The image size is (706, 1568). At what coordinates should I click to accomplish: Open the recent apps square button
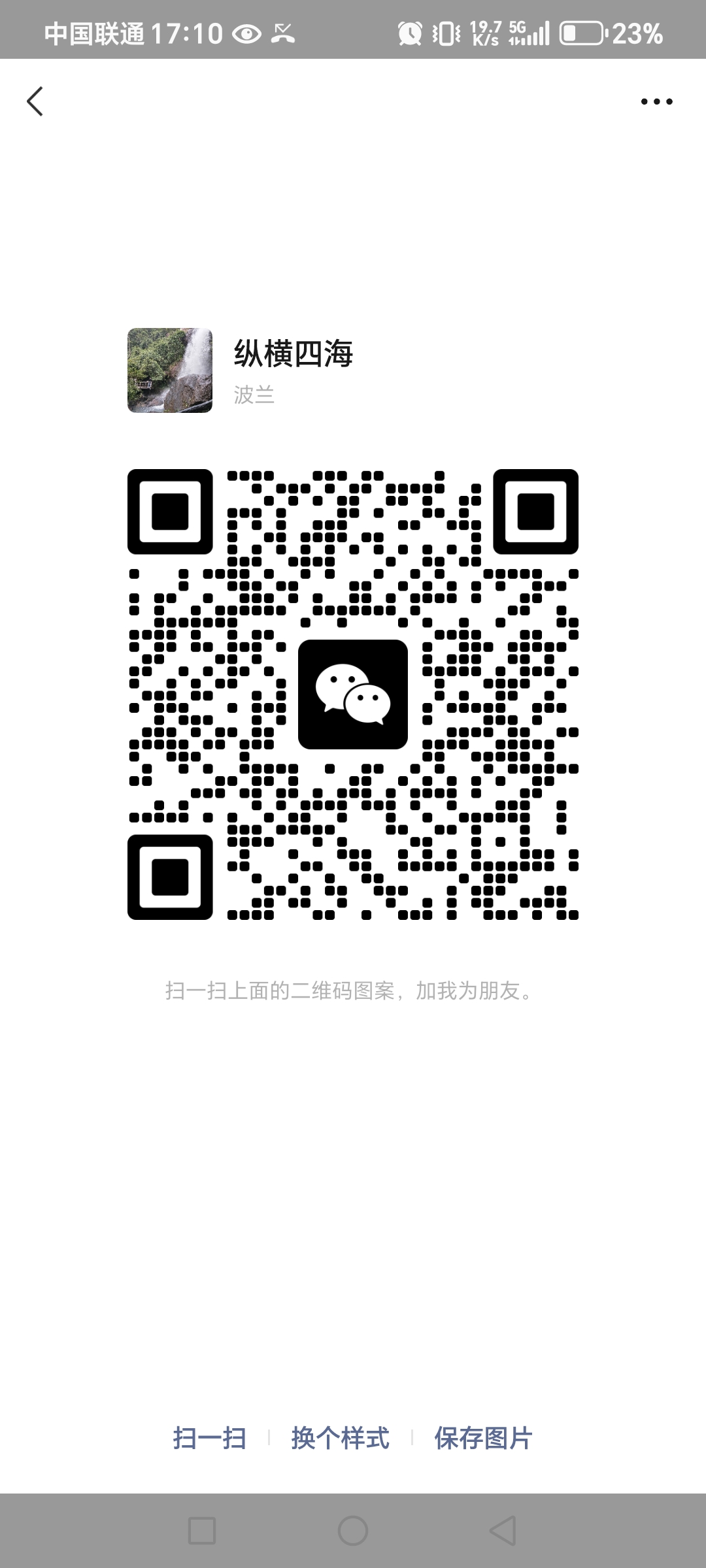(x=201, y=1530)
